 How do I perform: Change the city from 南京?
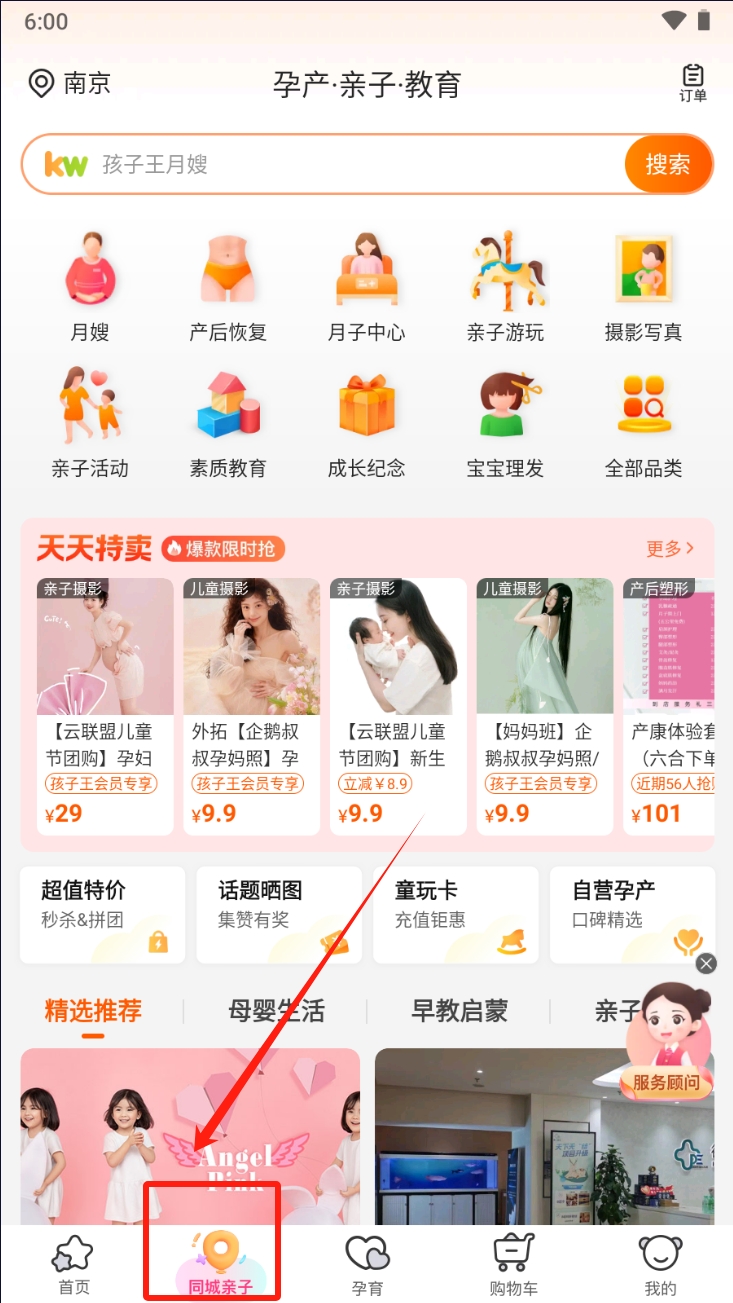pyautogui.click(x=70, y=83)
